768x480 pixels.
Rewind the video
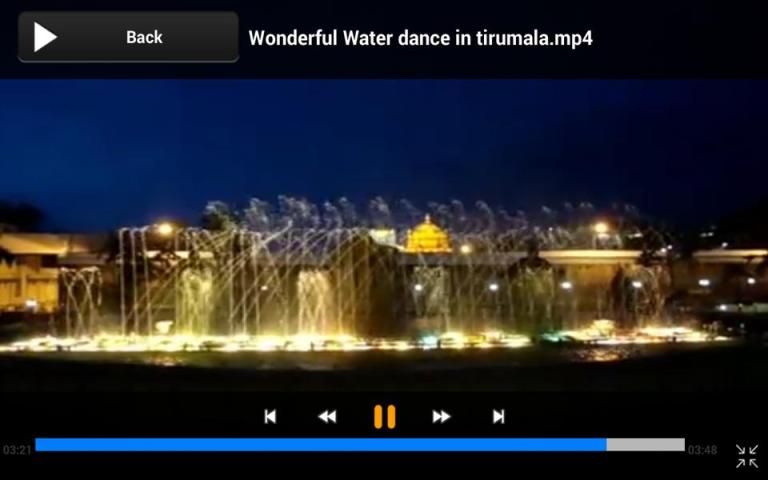(x=327, y=417)
